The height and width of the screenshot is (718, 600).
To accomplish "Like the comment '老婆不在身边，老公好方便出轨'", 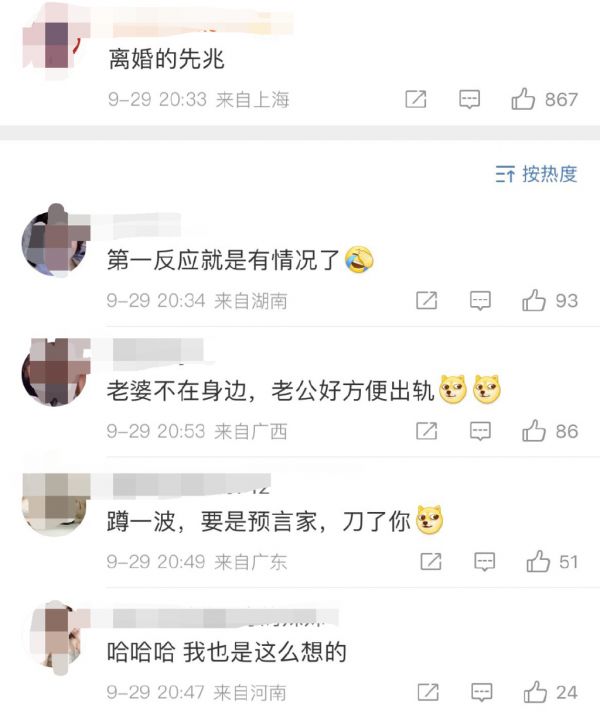I will (x=534, y=431).
